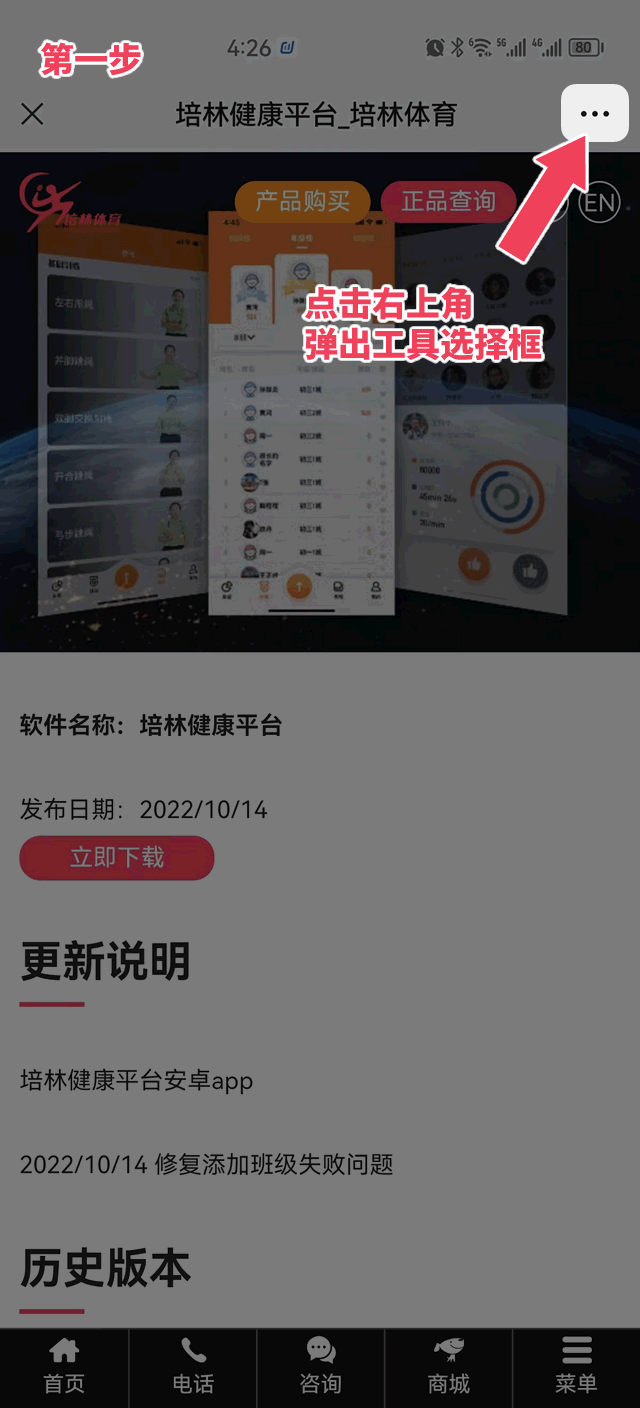The width and height of the screenshot is (640, 1408).
Task: Open the 菜单 tab
Action: point(576,1367)
